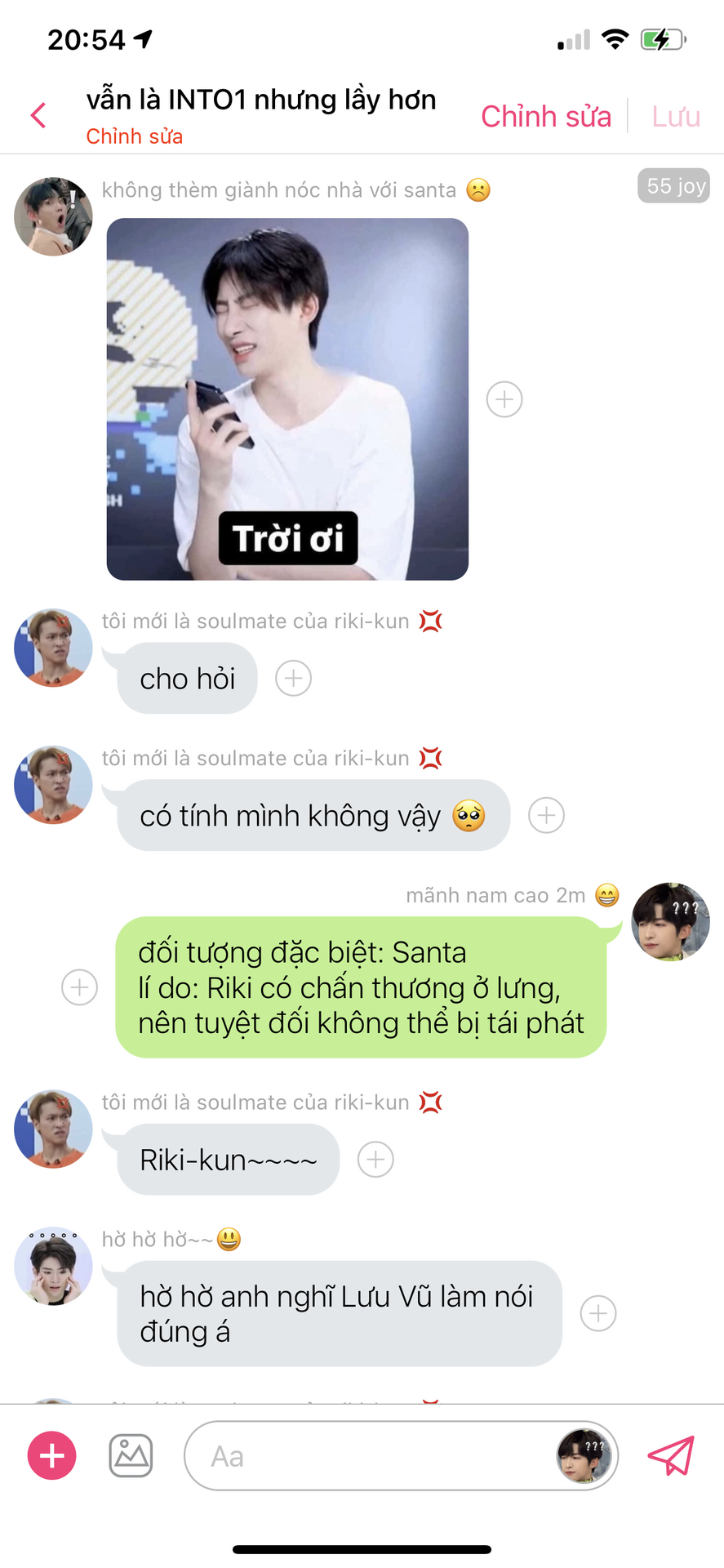The image size is (724, 1568).
Task: Go back with the pink arrow
Action: coord(38,115)
